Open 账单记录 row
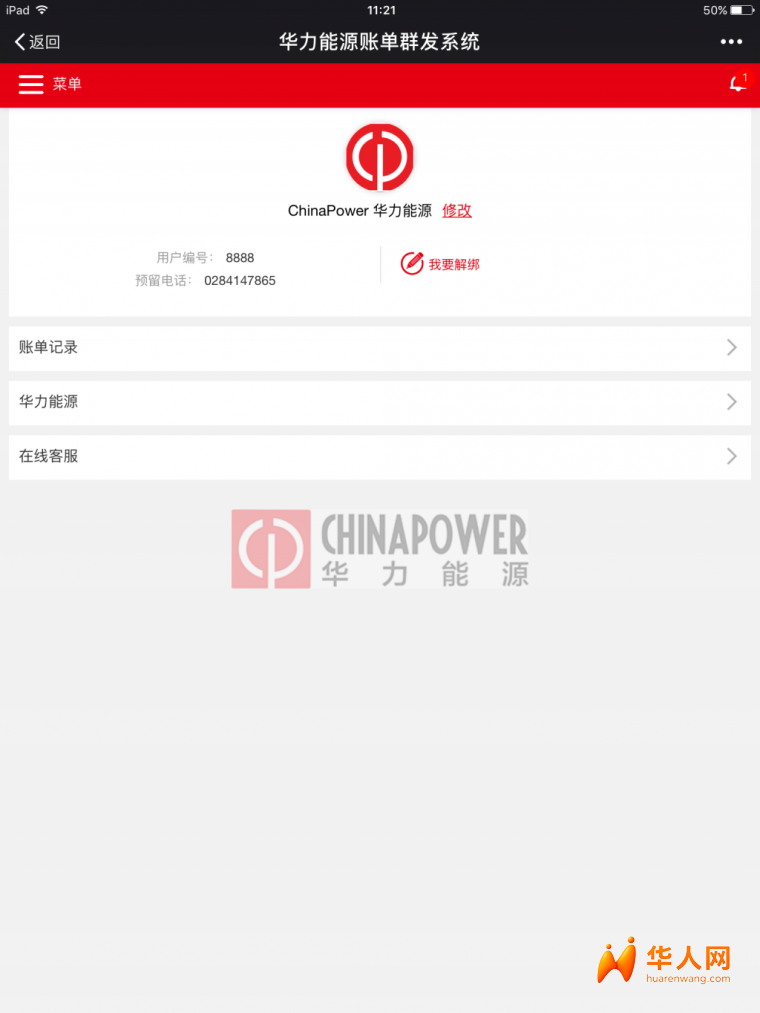 (x=379, y=348)
